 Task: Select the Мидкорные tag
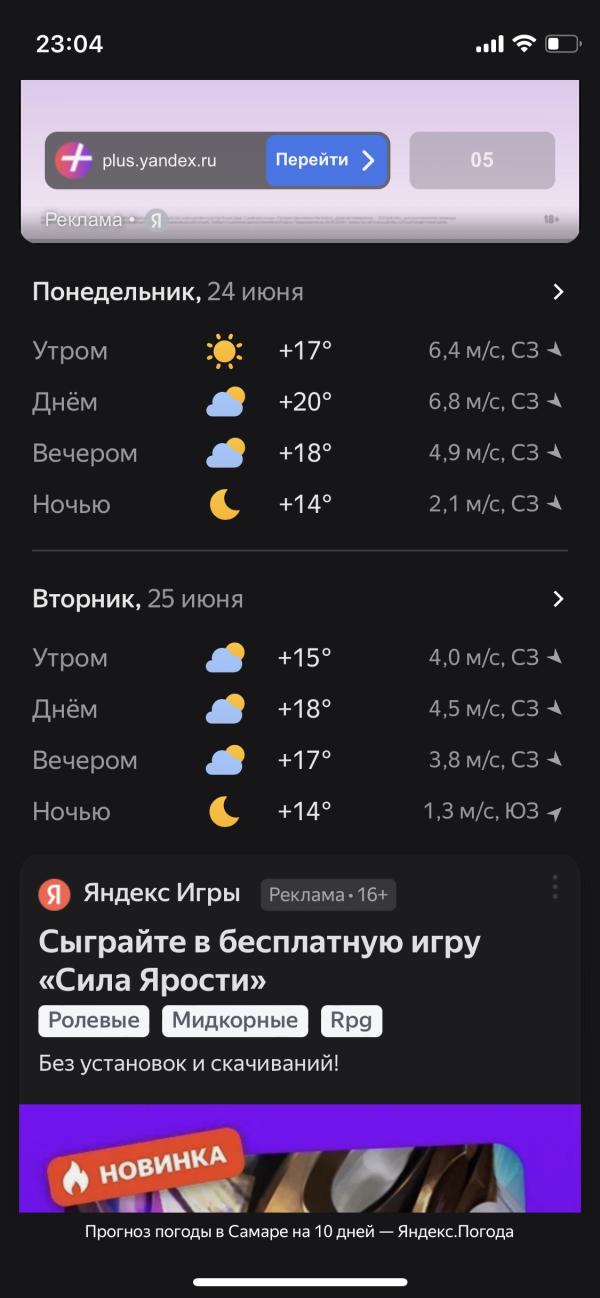tap(235, 1021)
